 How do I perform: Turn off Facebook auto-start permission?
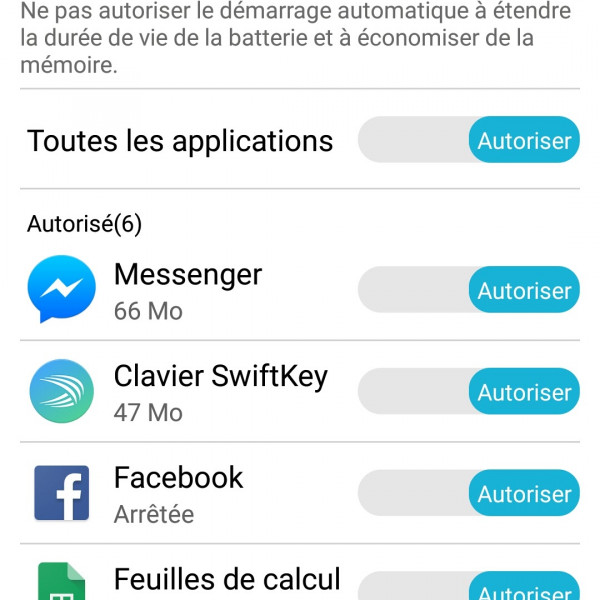[468, 494]
